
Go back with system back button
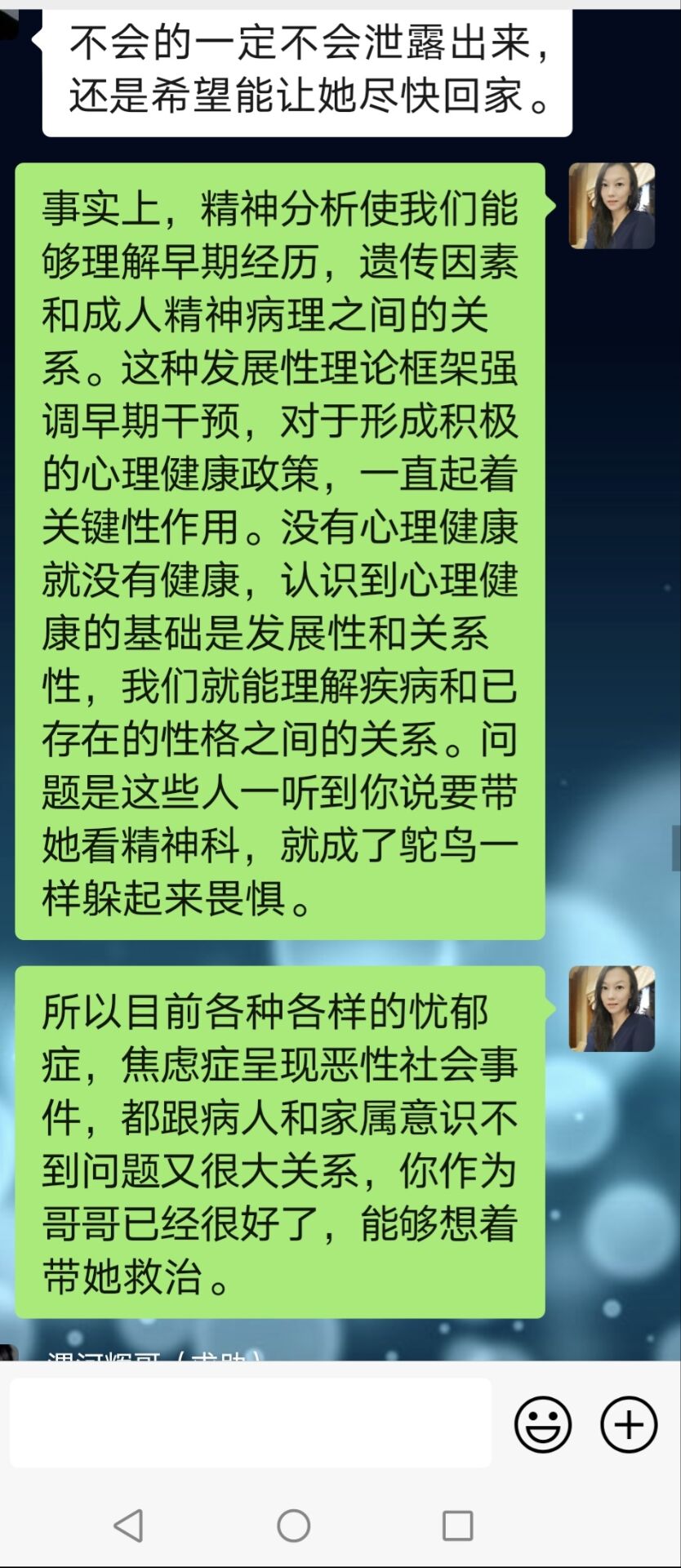tap(129, 1526)
